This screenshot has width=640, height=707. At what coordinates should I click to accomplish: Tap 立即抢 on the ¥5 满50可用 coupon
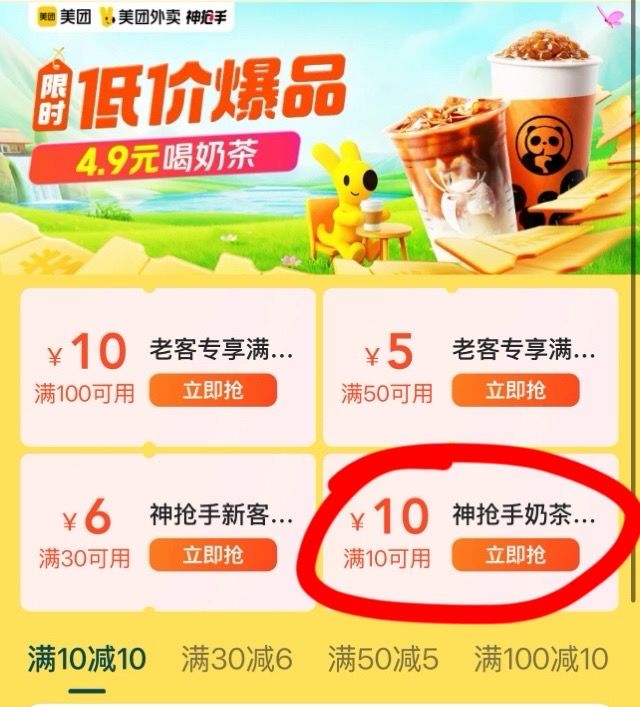click(x=515, y=391)
